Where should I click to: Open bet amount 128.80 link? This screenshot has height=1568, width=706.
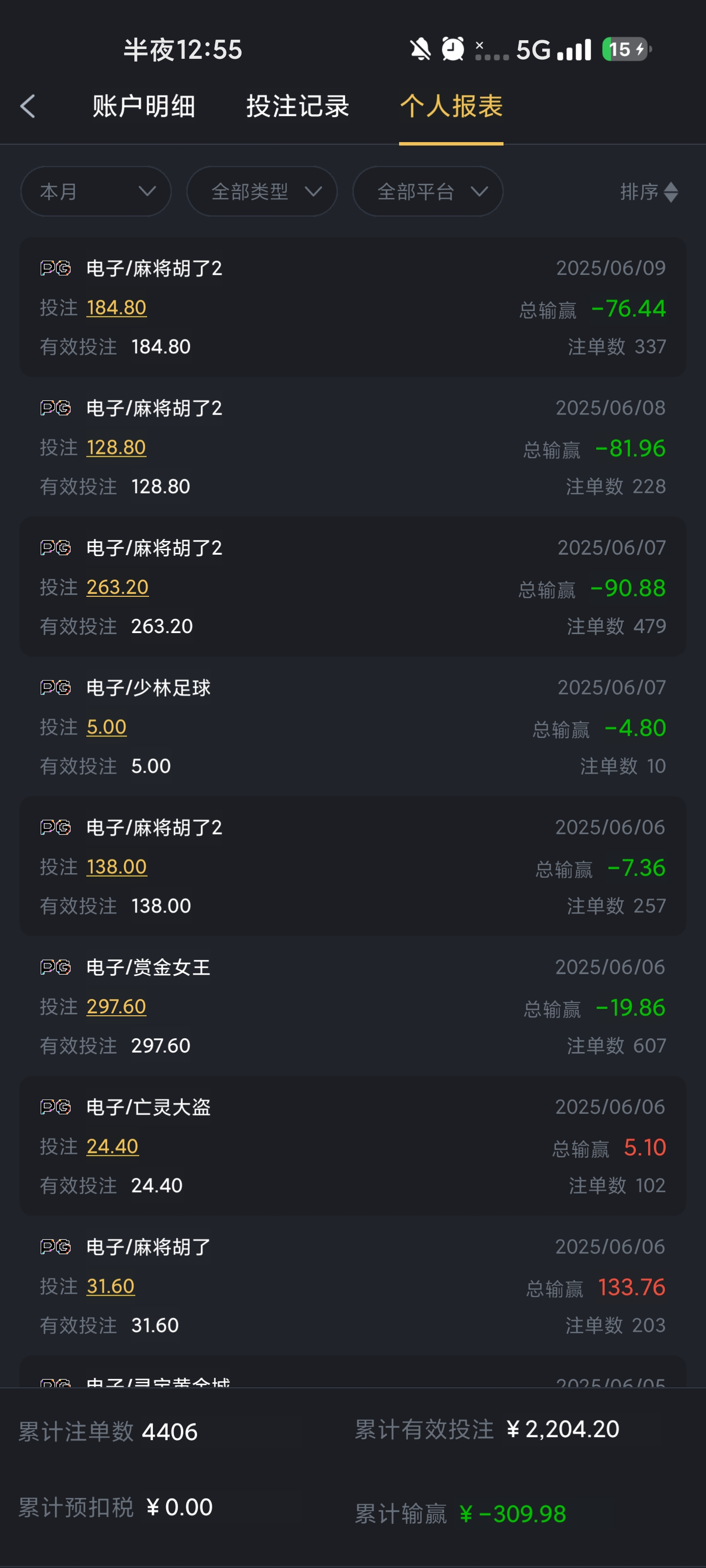(116, 447)
